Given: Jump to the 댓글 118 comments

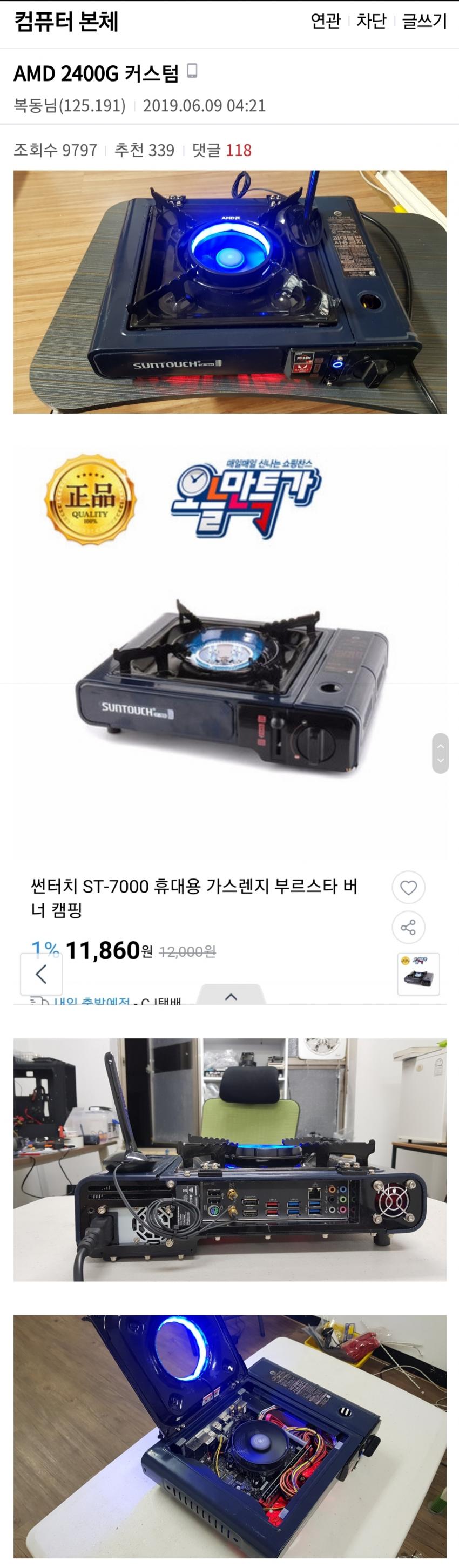Looking at the screenshot, I should [x=221, y=150].
